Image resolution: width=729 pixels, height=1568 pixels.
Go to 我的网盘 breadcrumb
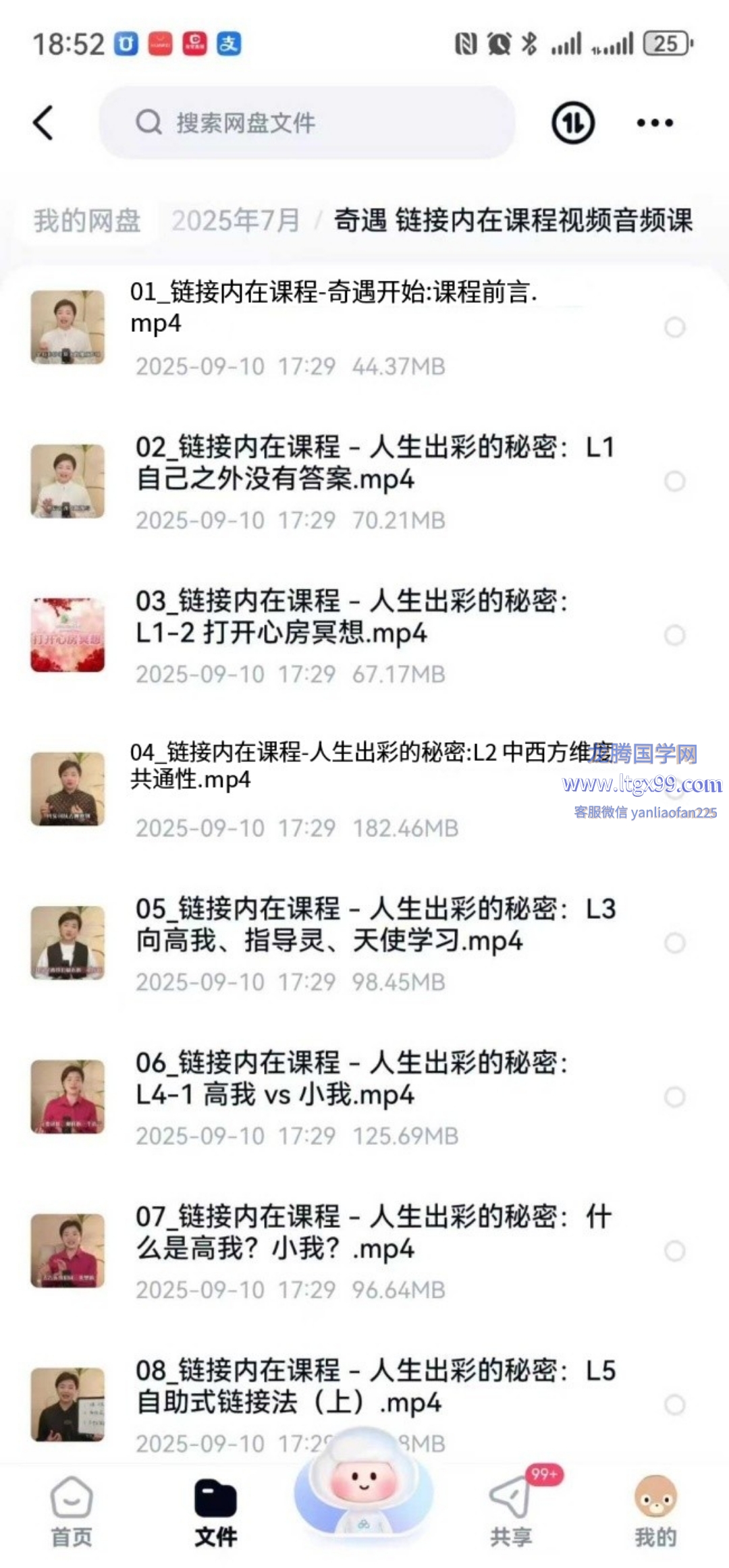click(x=87, y=221)
